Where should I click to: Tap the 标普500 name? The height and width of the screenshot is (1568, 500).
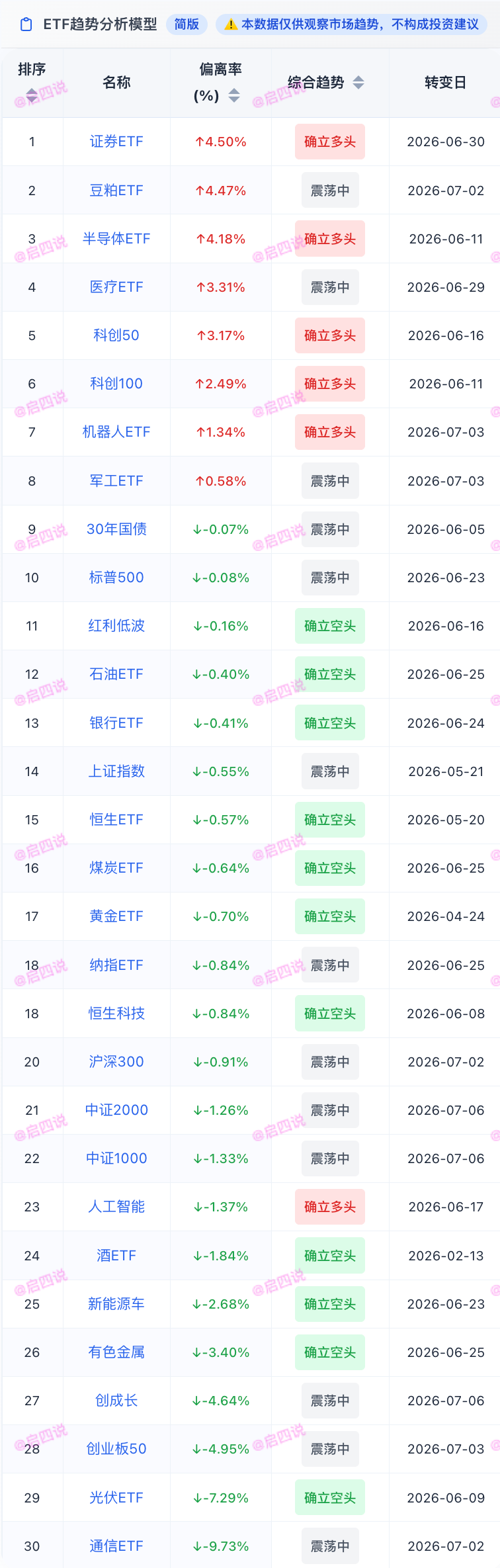(116, 578)
